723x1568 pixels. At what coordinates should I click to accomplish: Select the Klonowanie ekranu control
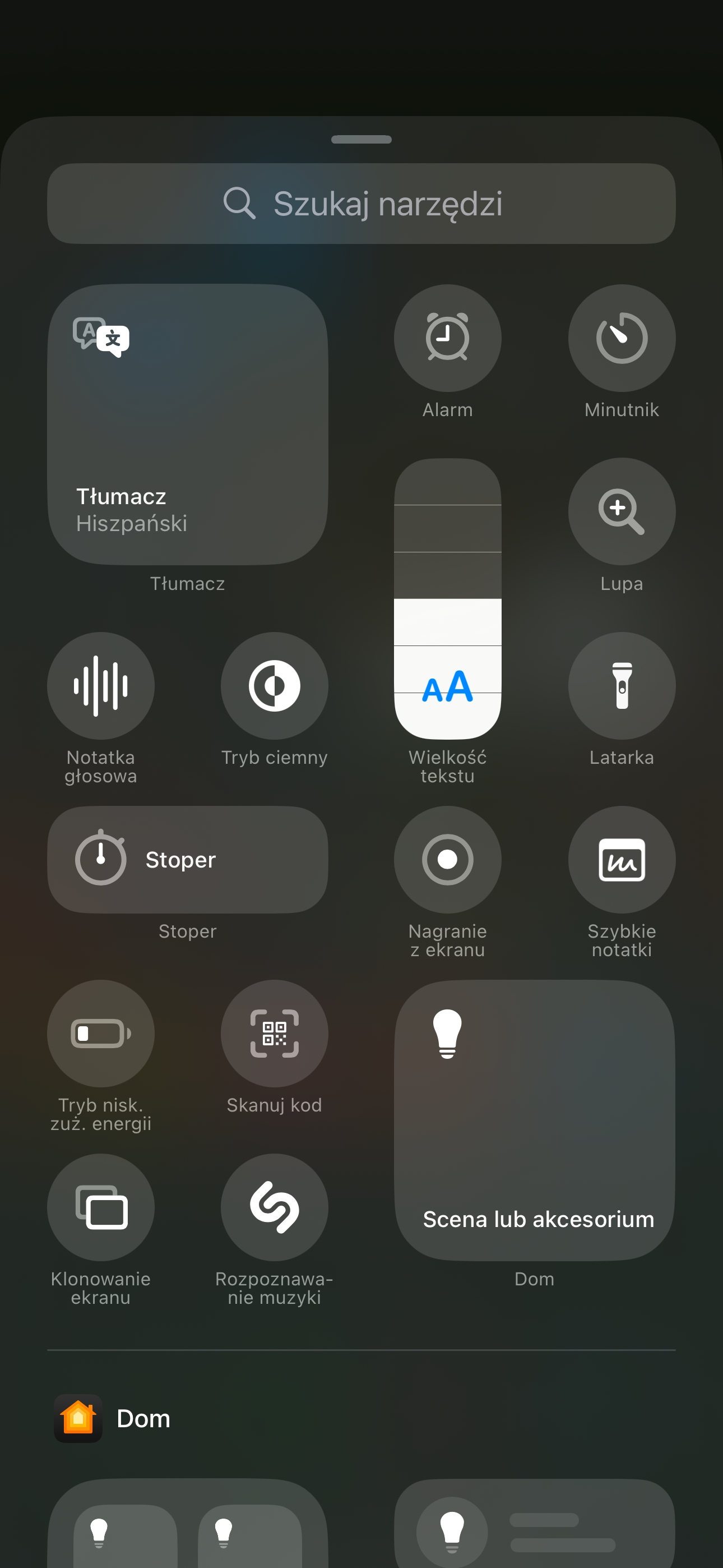[101, 1207]
